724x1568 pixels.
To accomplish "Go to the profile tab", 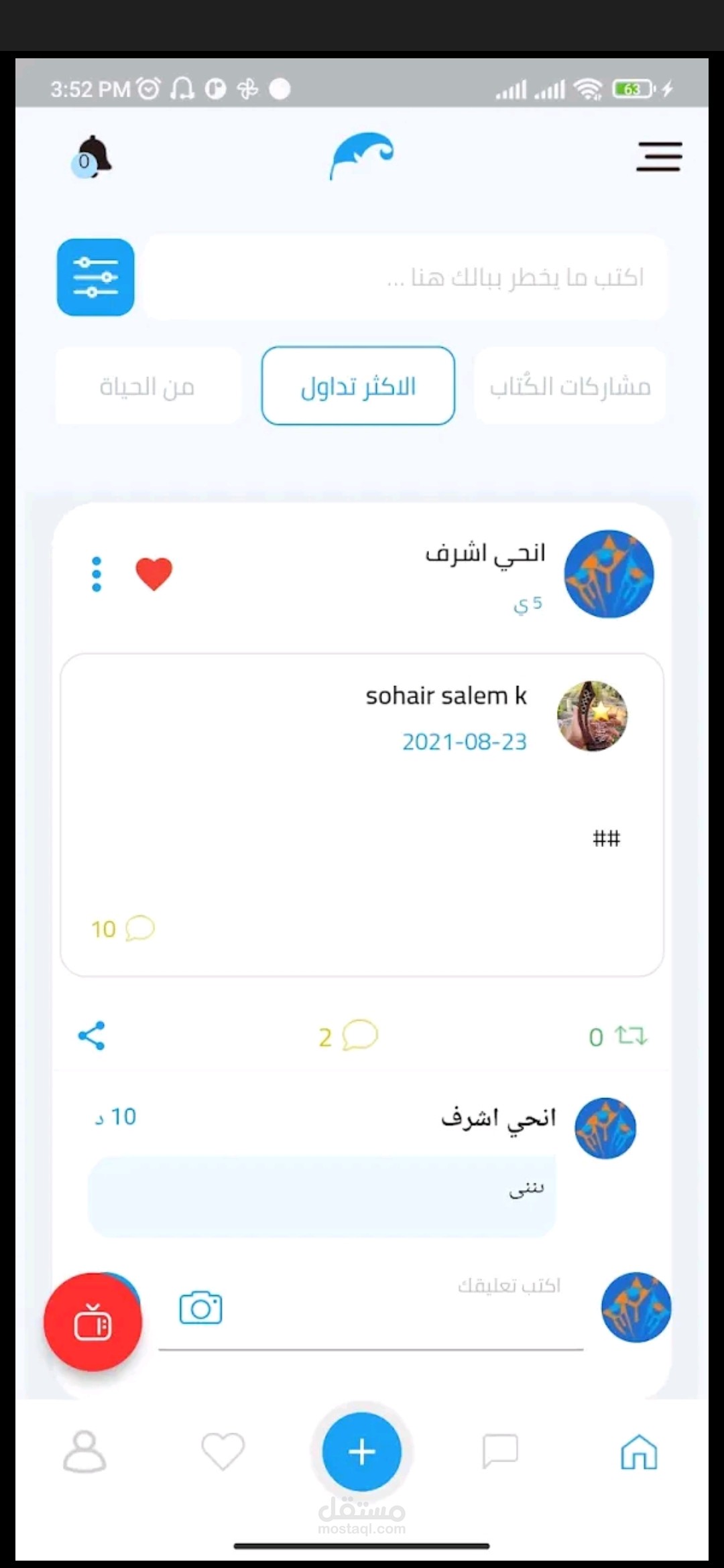I will [84, 1451].
